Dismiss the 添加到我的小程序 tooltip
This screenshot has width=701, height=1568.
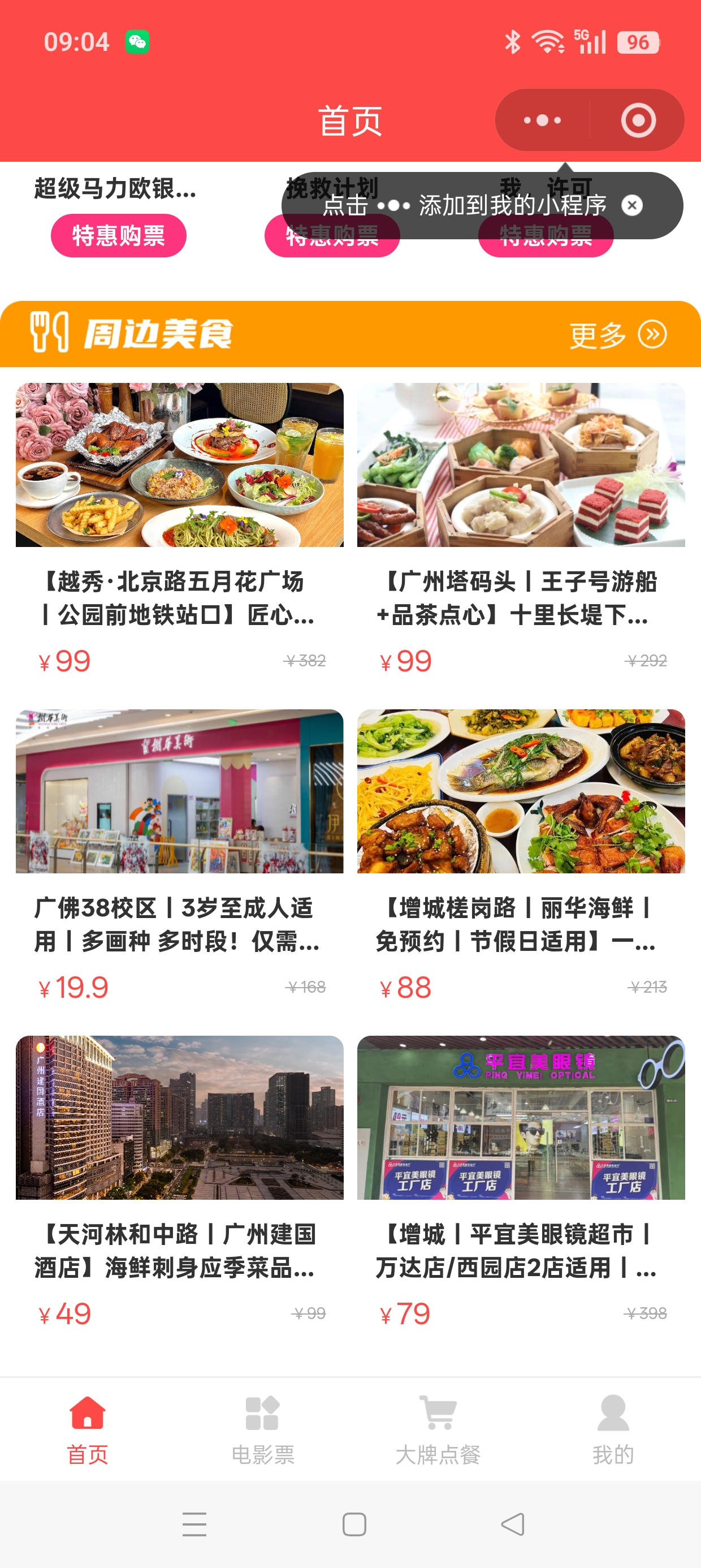pyautogui.click(x=632, y=205)
